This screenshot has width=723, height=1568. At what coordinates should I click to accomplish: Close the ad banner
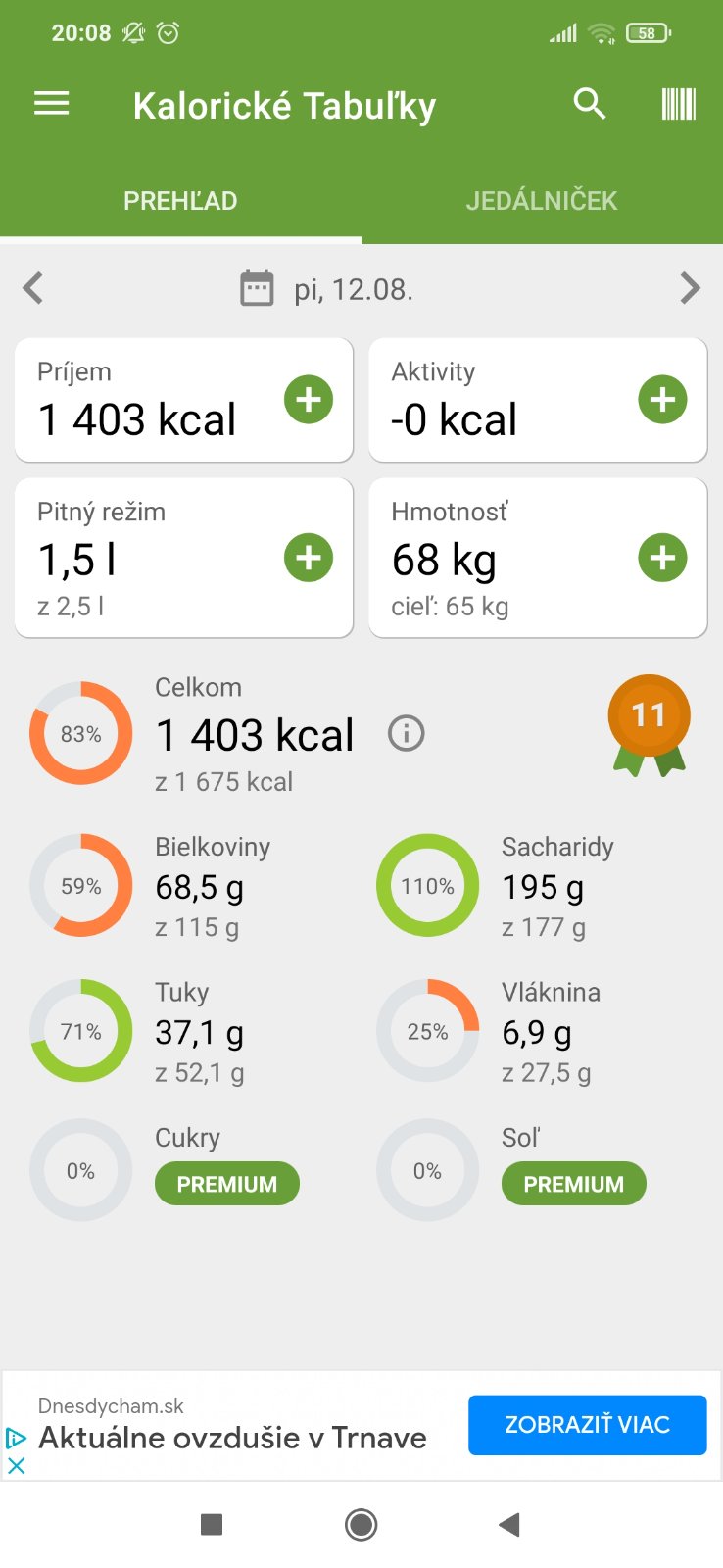(17, 1466)
